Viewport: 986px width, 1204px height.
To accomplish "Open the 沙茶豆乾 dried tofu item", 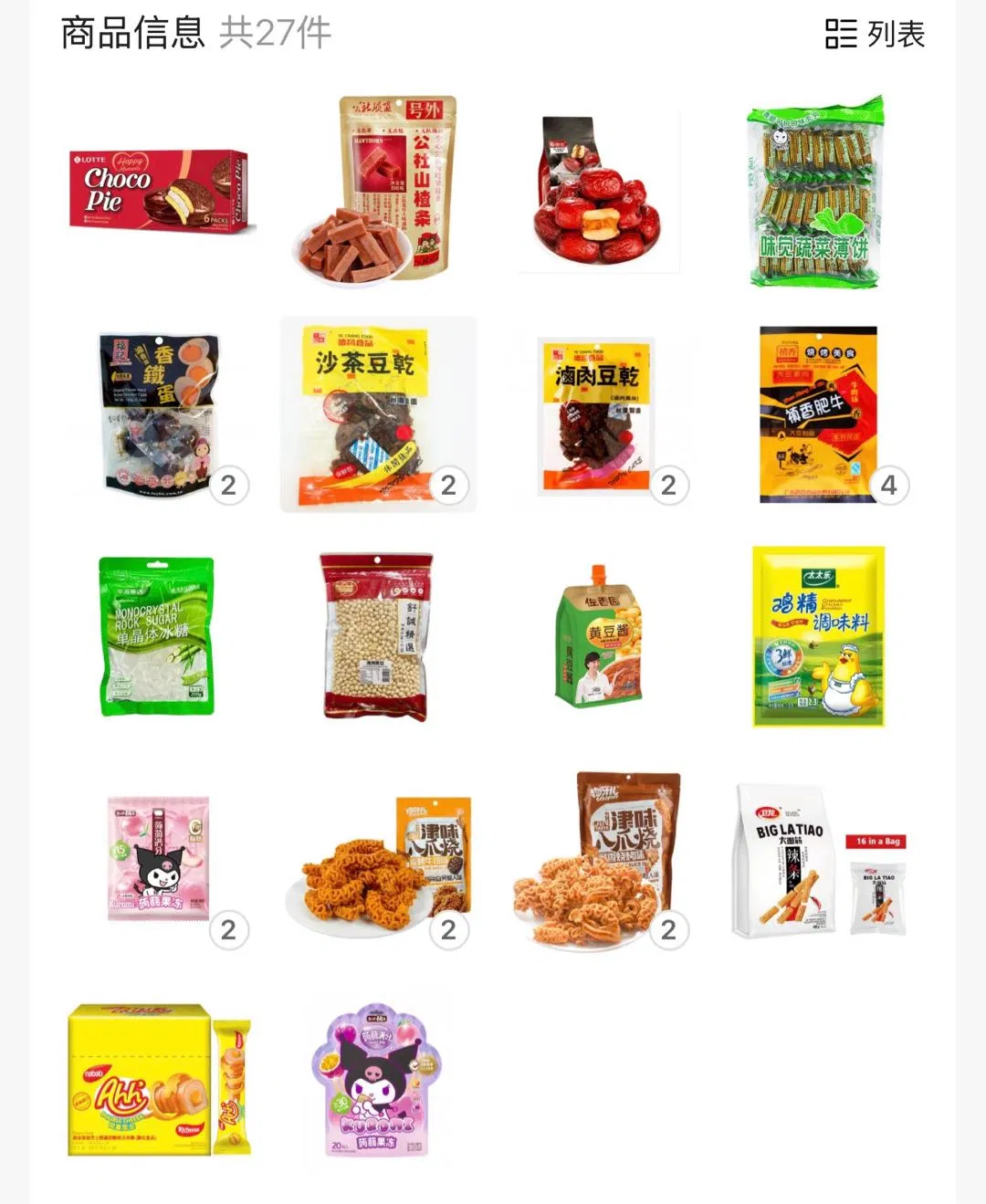I will (377, 415).
